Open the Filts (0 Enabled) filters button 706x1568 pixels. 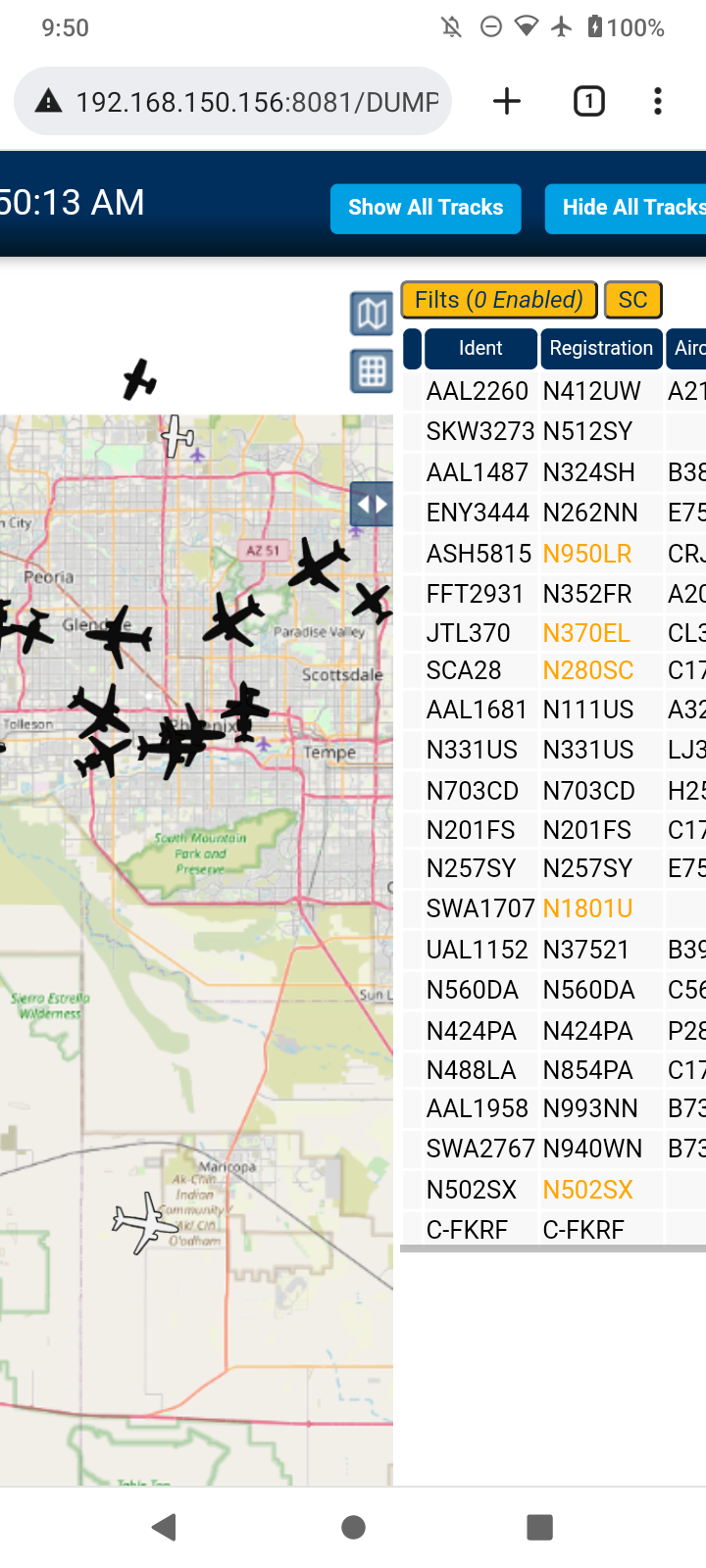tap(498, 300)
